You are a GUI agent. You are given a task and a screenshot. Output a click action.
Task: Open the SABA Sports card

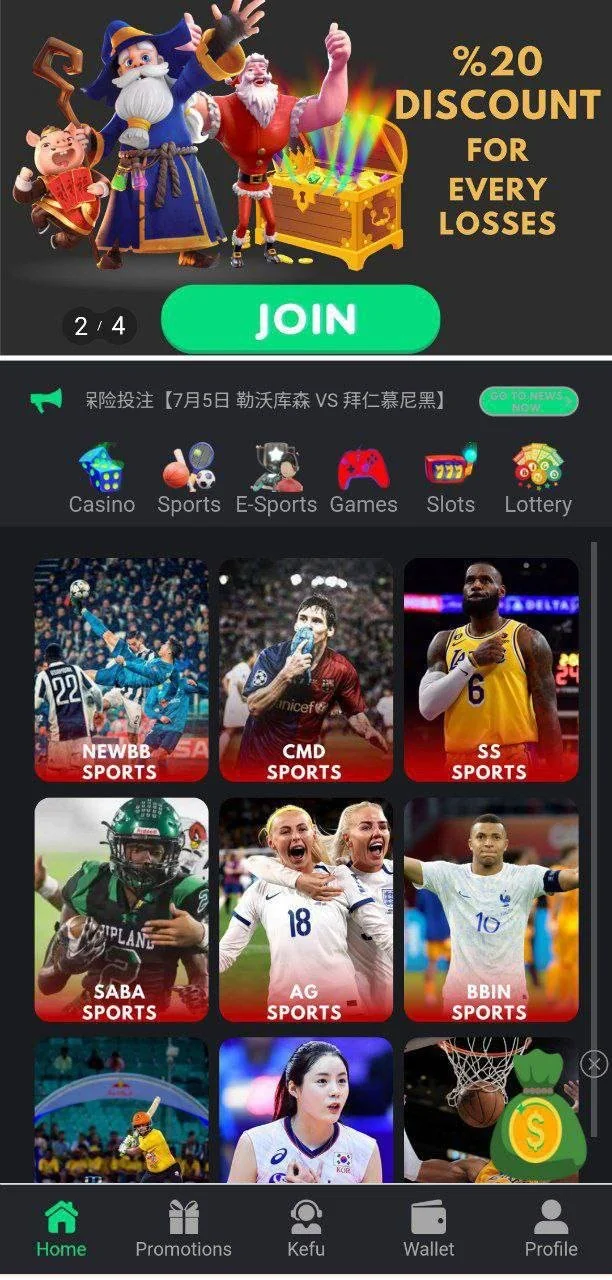click(121, 909)
